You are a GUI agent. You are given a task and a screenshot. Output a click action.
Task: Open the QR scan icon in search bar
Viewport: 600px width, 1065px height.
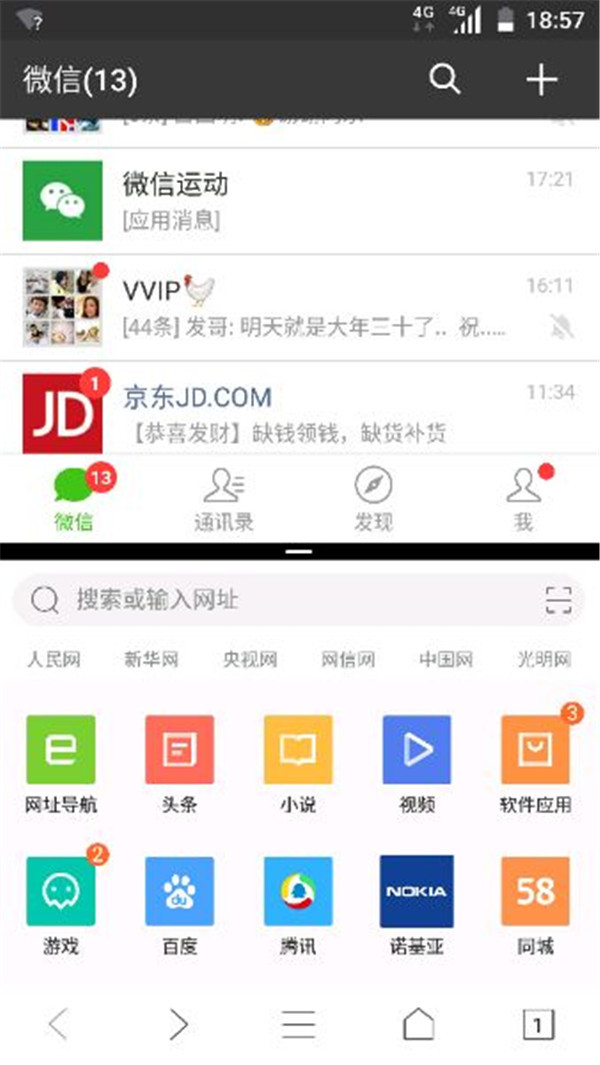coord(558,600)
